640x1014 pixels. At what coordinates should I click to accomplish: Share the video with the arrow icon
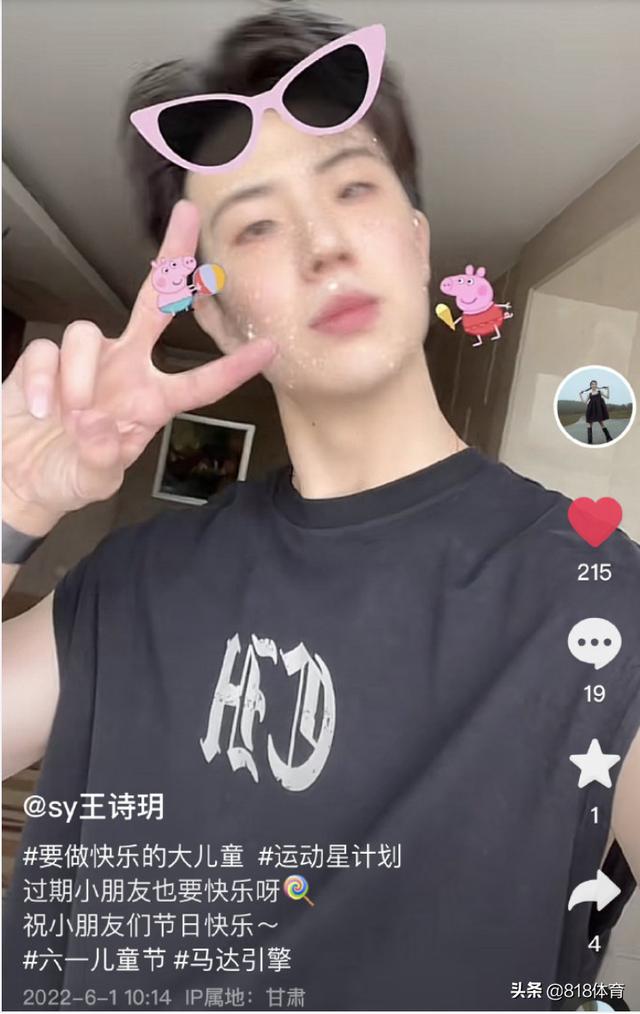pyautogui.click(x=594, y=892)
